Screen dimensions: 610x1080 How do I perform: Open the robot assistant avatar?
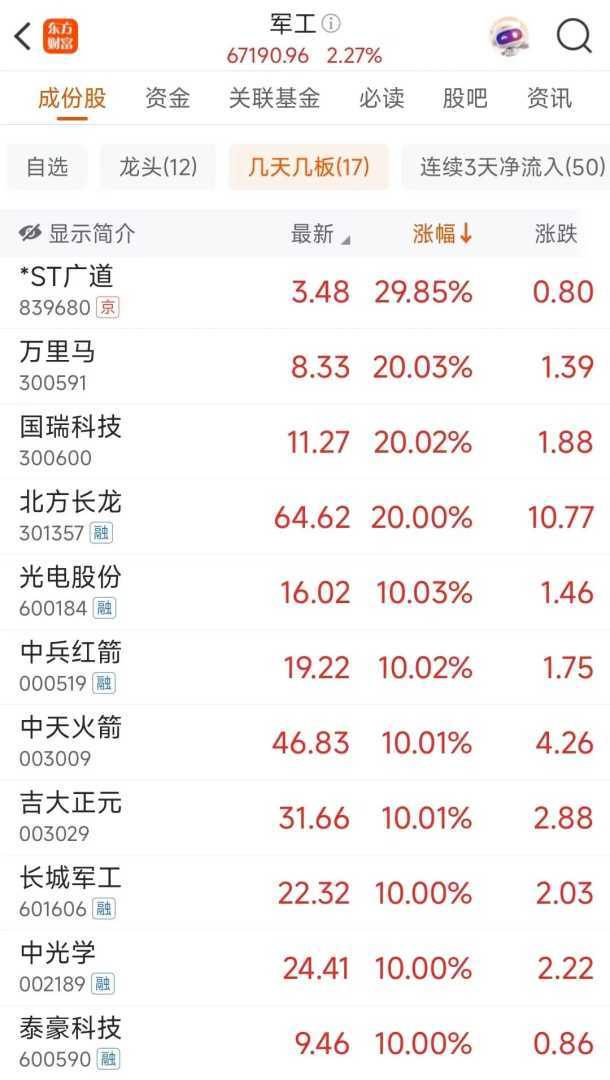[509, 37]
